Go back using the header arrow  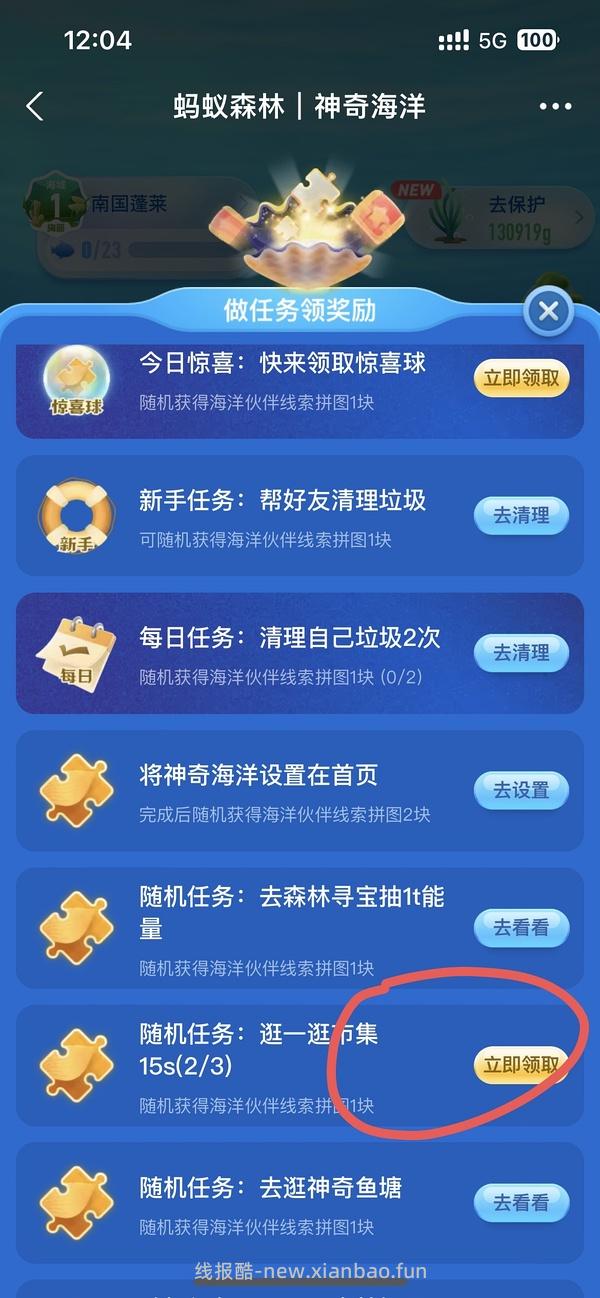(35, 106)
